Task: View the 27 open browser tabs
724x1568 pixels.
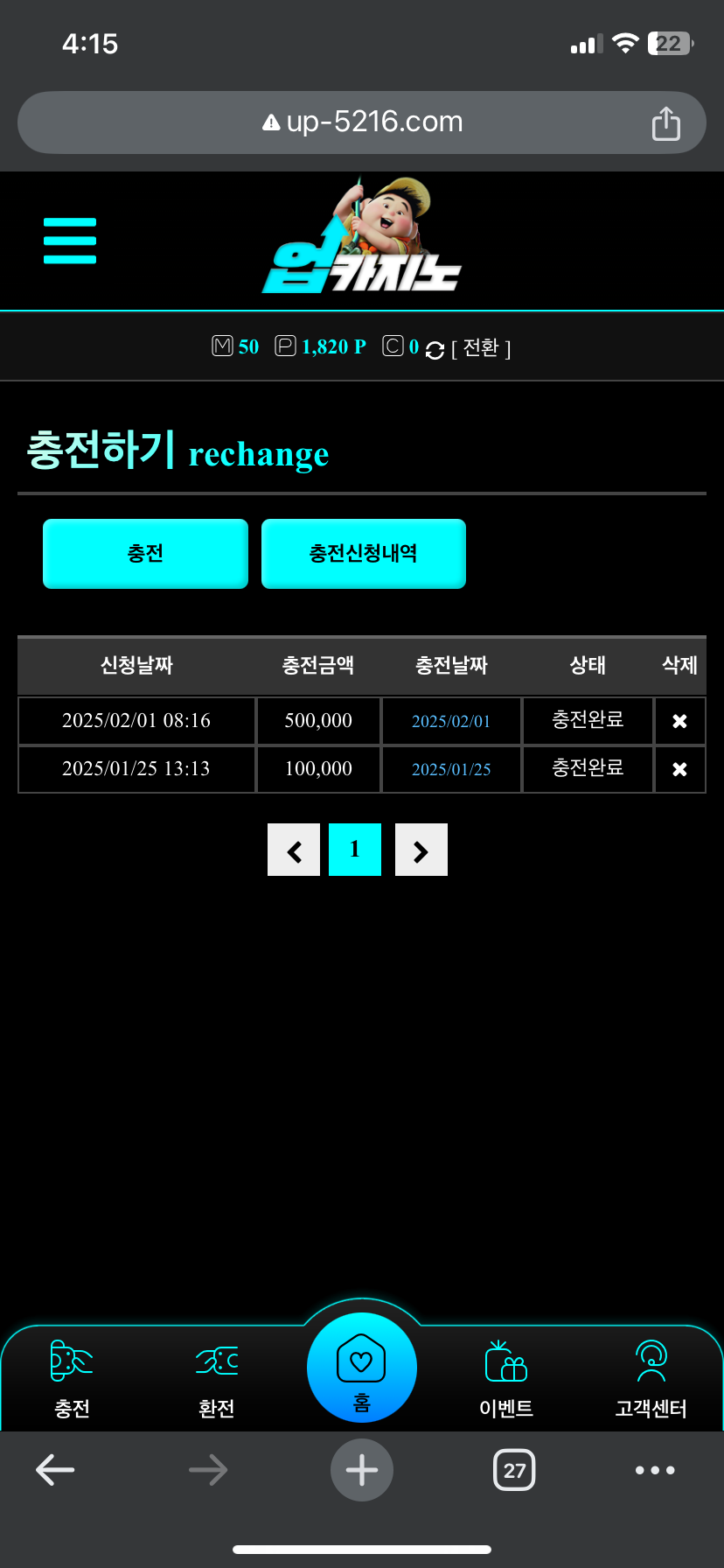Action: click(514, 1470)
